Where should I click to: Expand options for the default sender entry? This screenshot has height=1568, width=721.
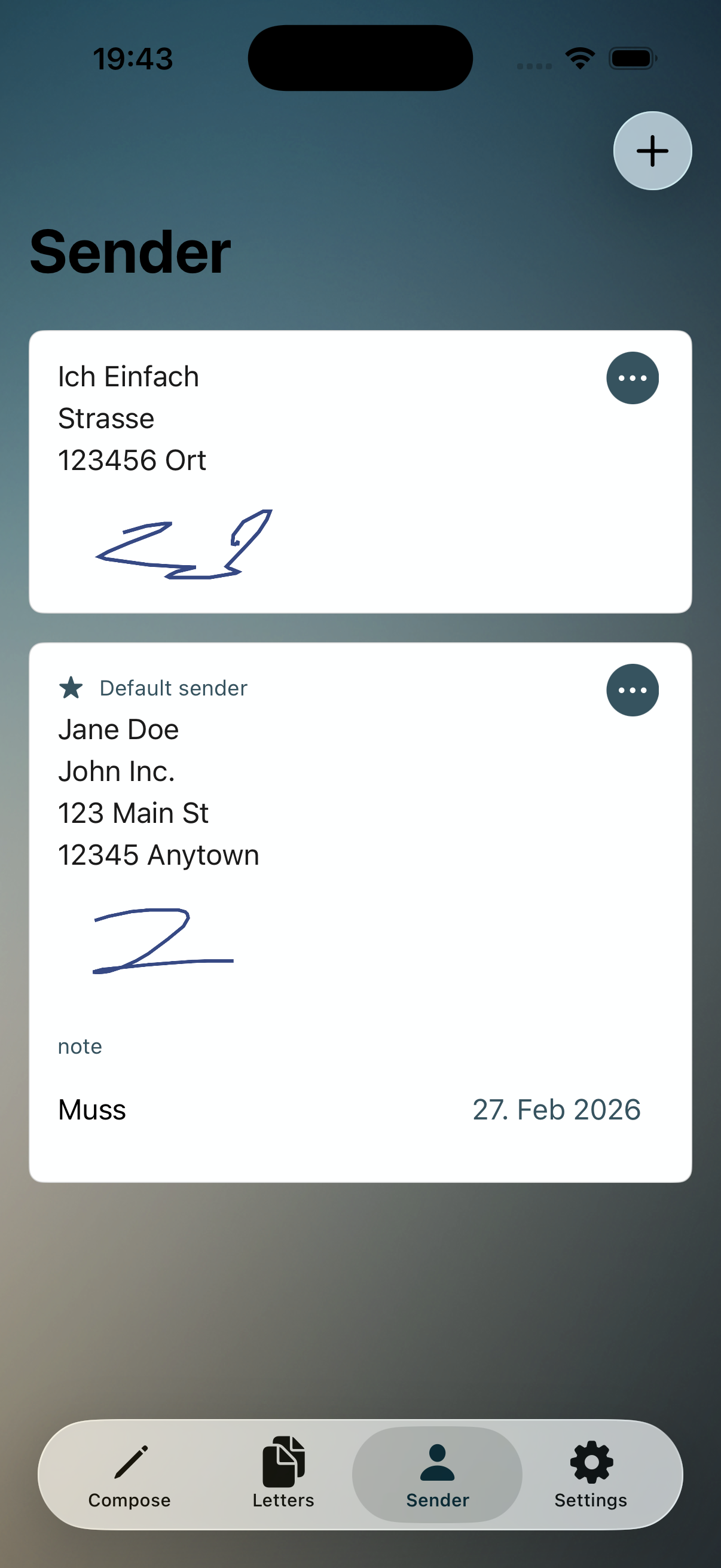632,690
